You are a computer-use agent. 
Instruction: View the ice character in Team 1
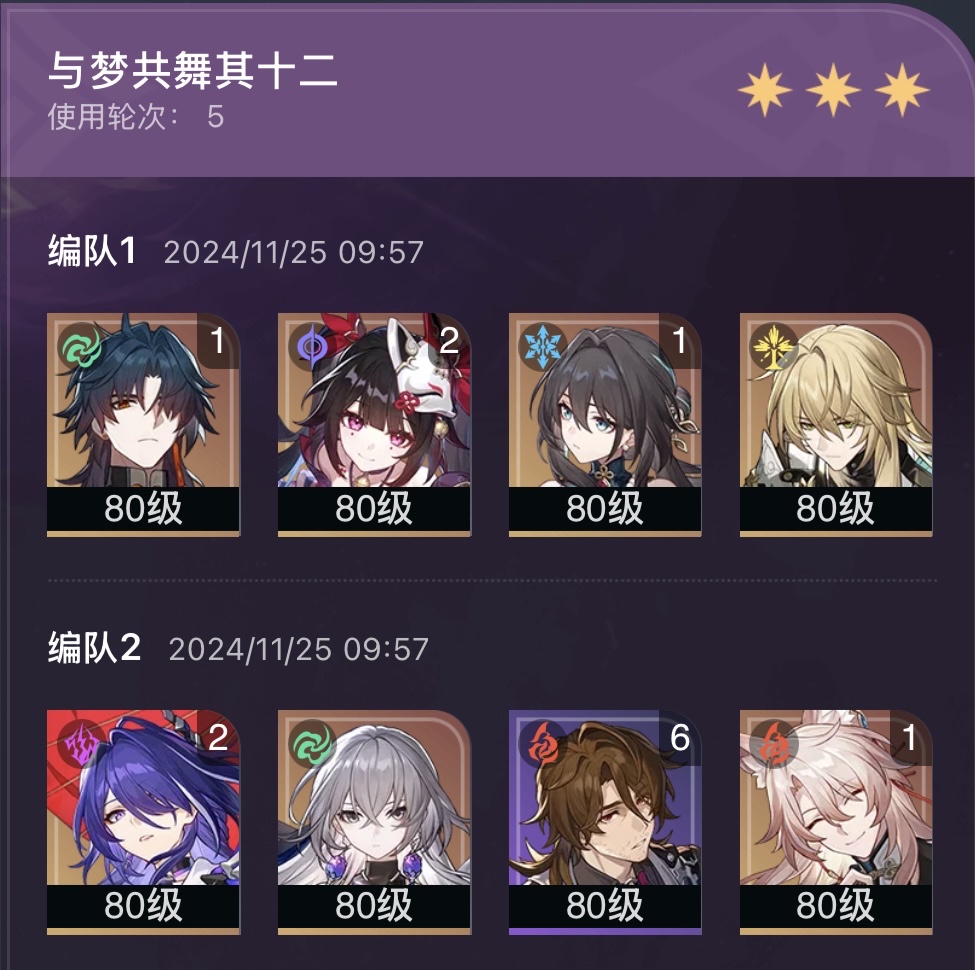click(x=605, y=420)
